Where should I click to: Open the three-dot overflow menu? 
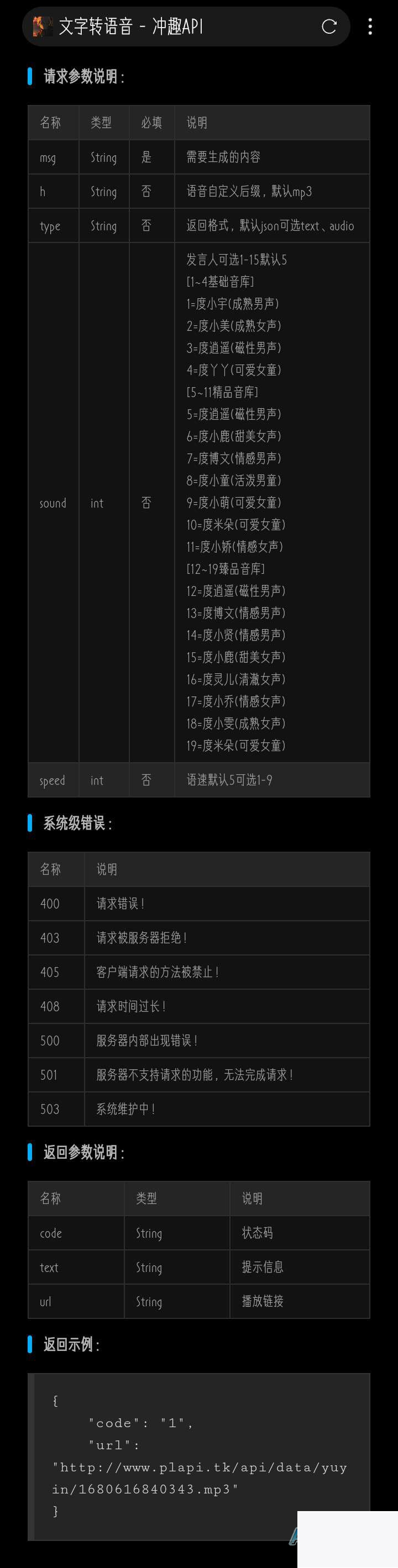(x=370, y=26)
